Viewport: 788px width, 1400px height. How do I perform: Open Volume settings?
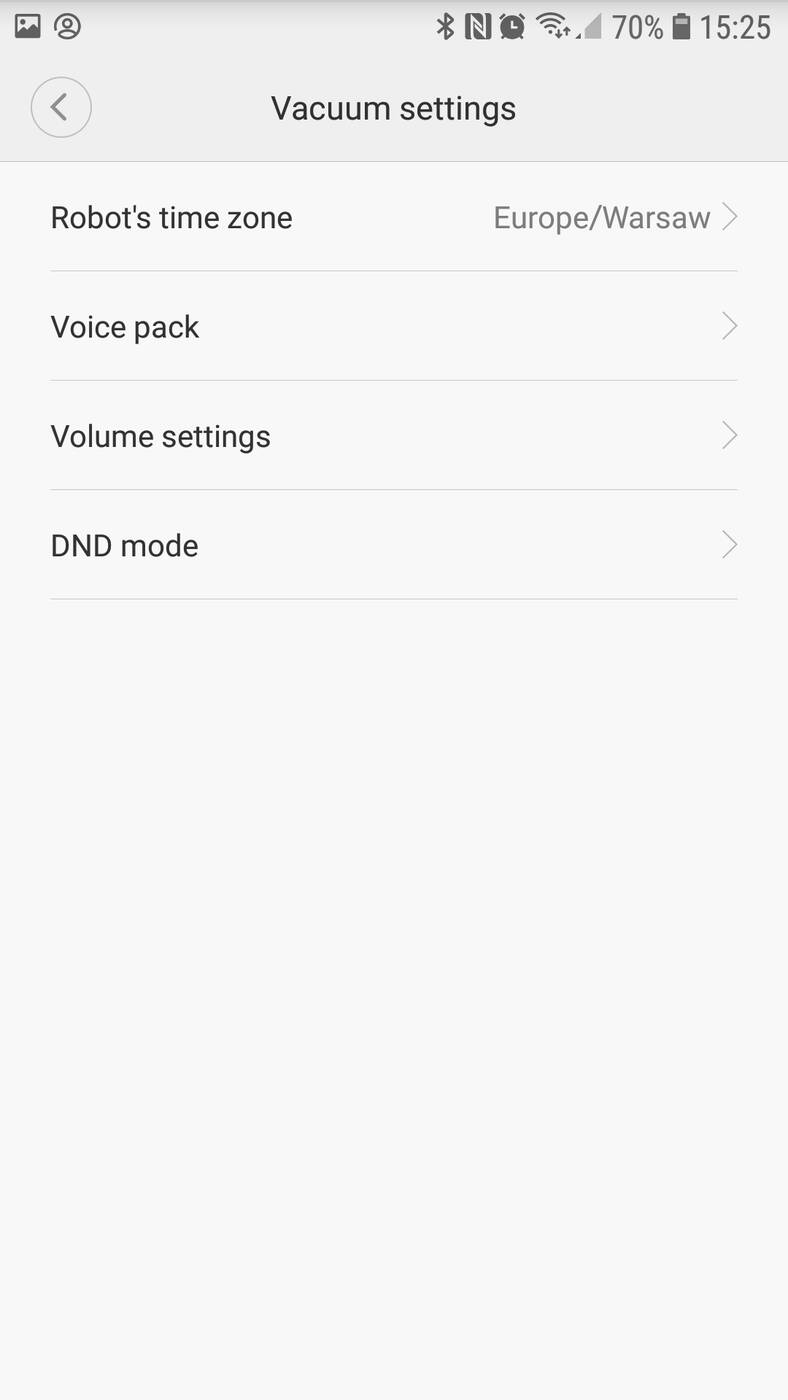tap(393, 436)
